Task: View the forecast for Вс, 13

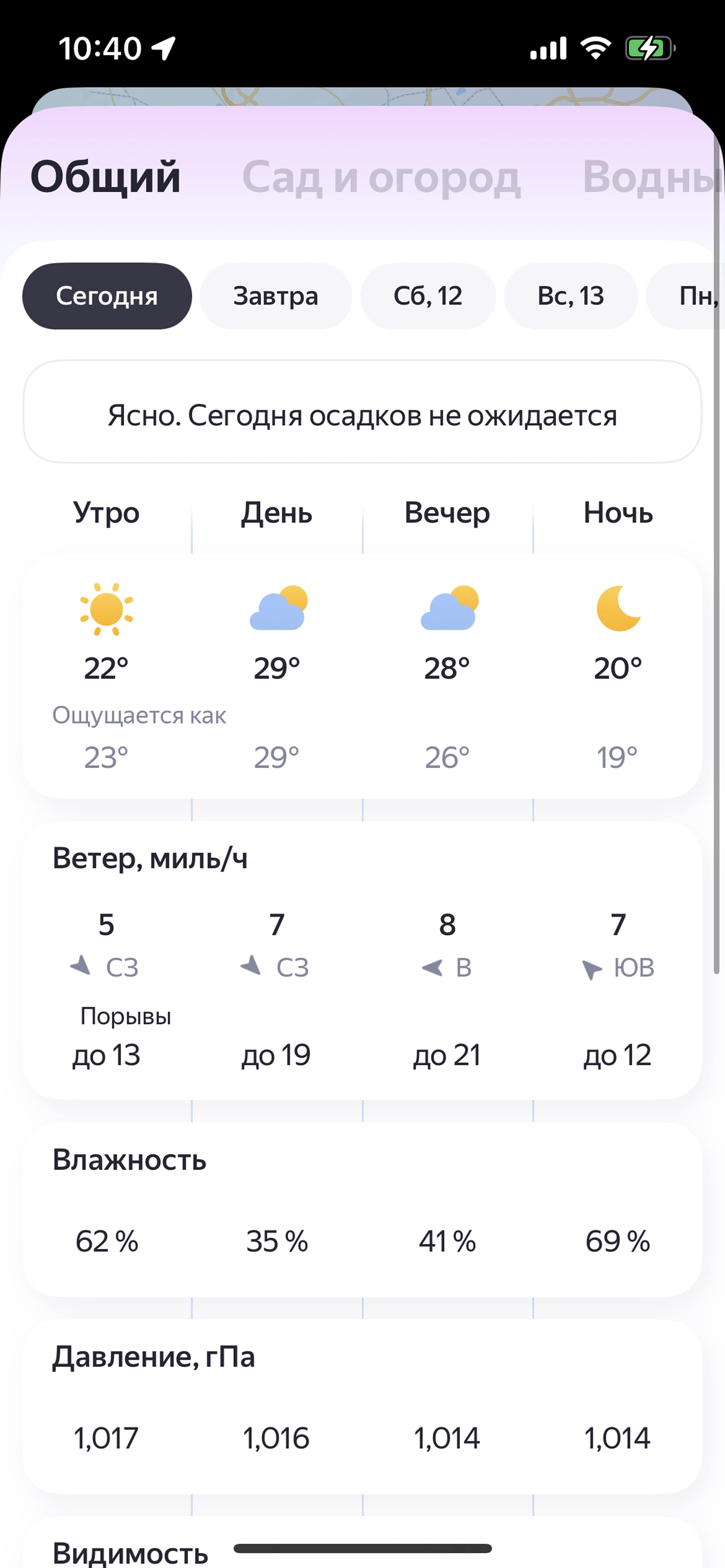Action: click(x=571, y=296)
